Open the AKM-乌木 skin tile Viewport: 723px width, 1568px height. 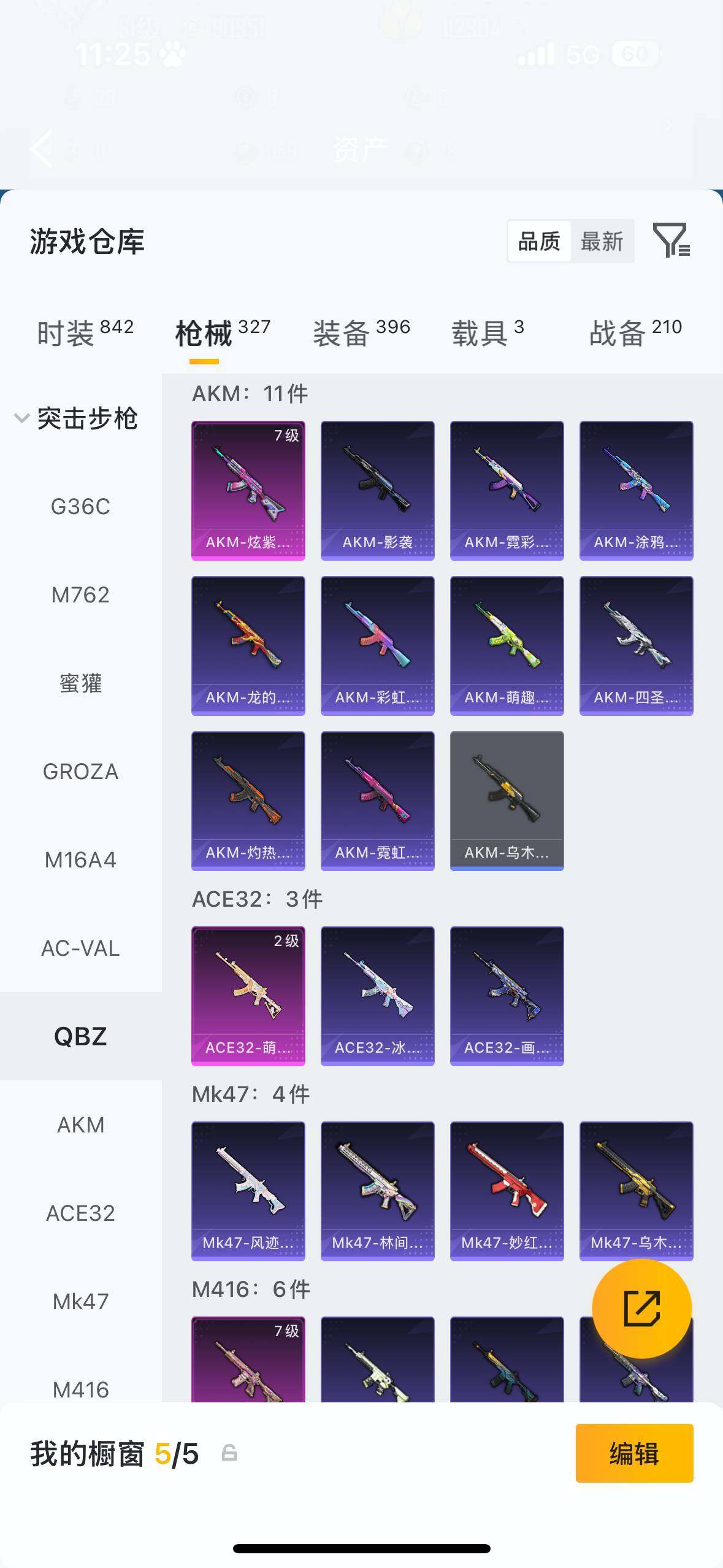pos(507,801)
